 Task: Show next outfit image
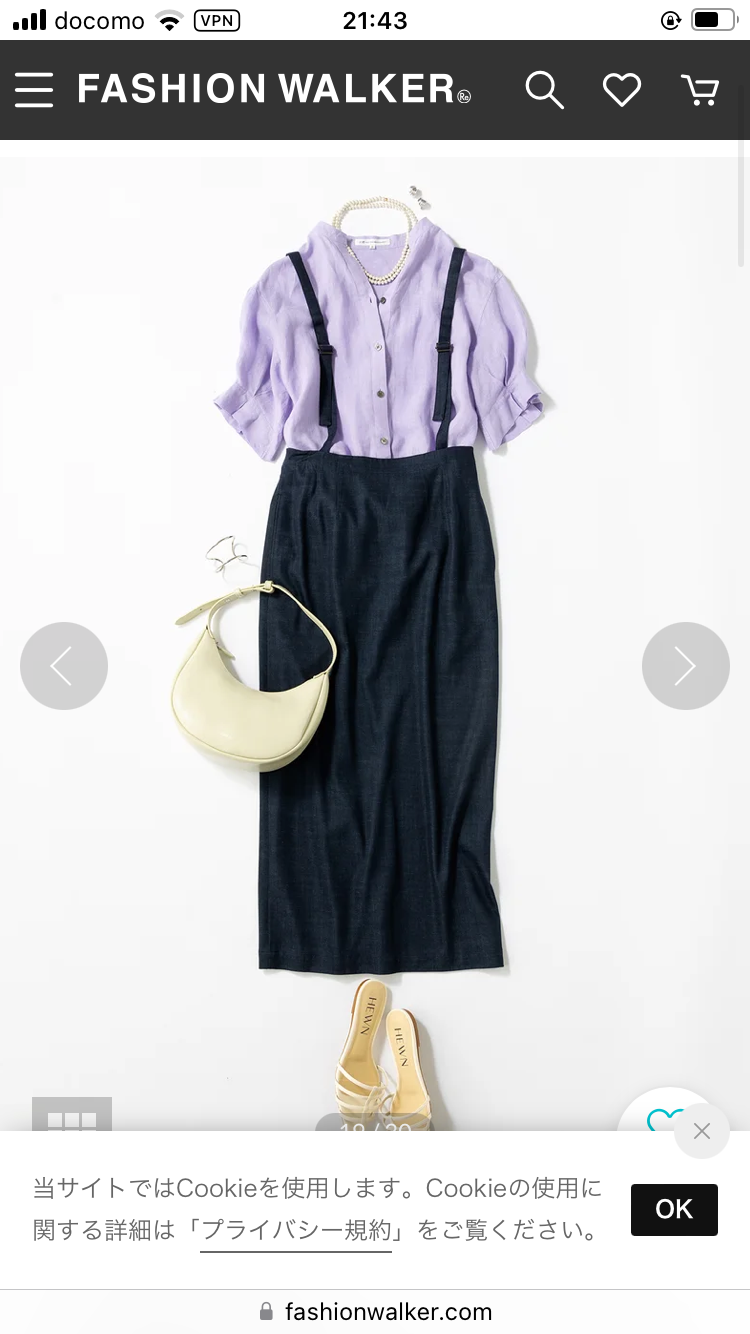point(685,666)
